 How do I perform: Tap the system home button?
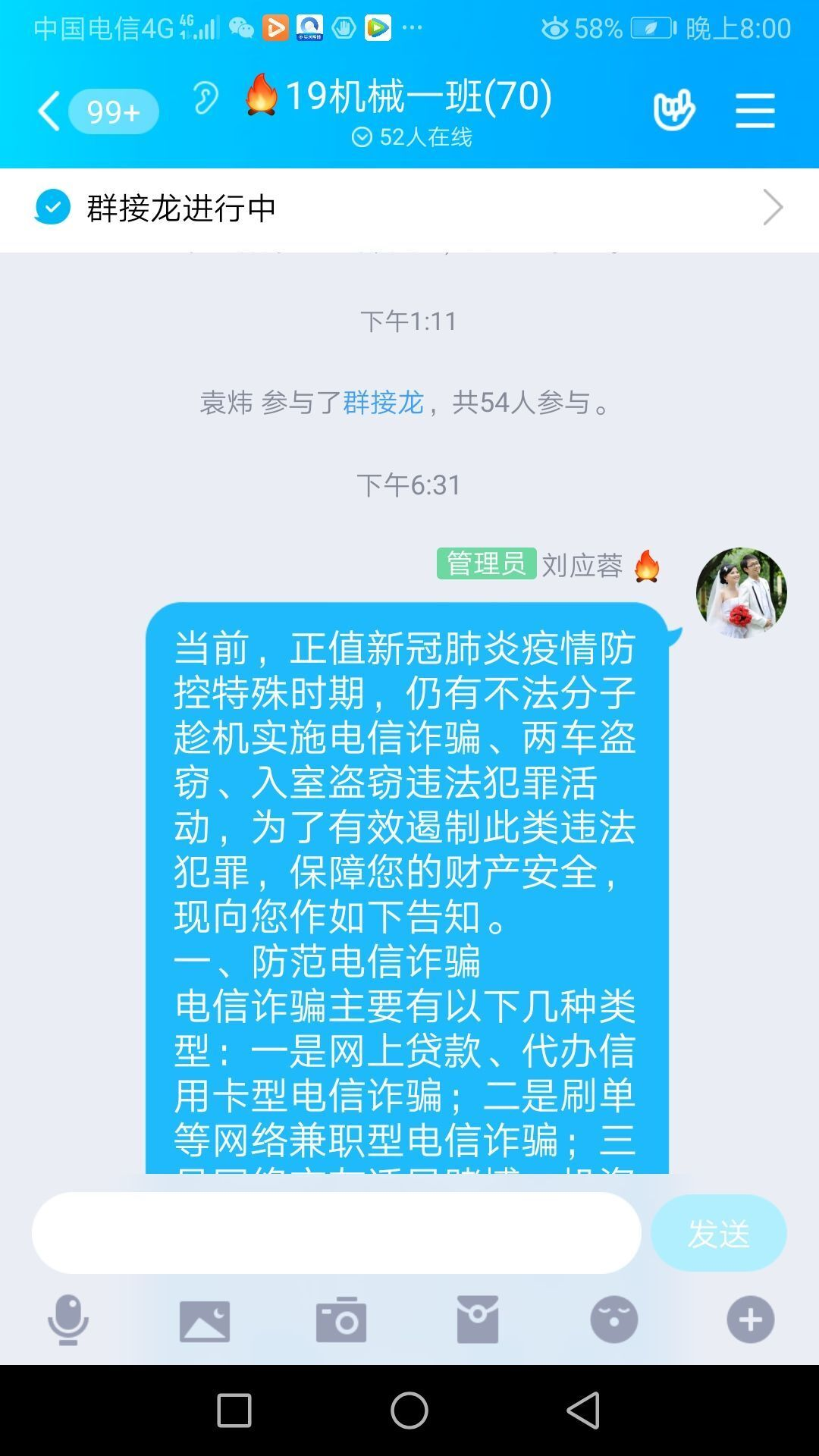pos(409,1410)
